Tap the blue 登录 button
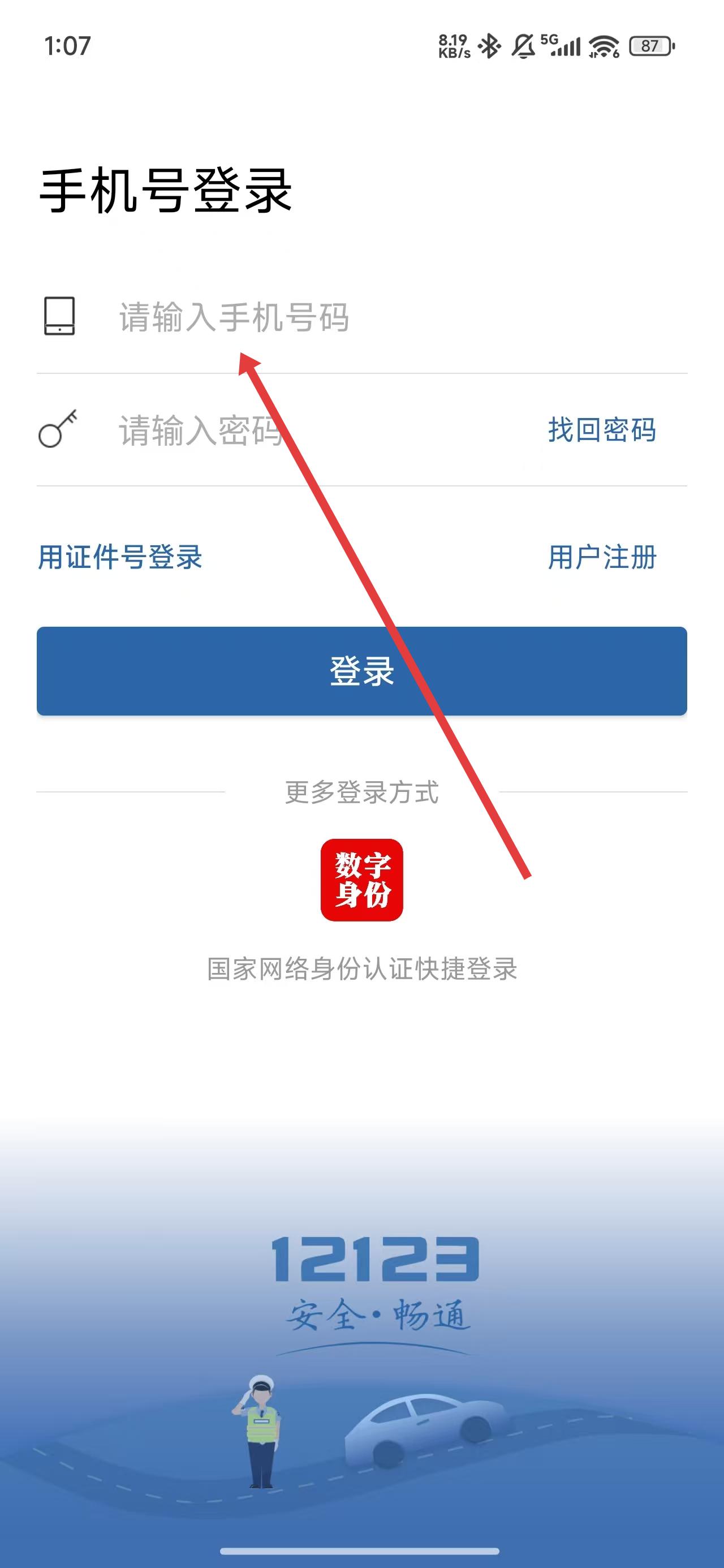The width and height of the screenshot is (724, 1568). [x=361, y=671]
